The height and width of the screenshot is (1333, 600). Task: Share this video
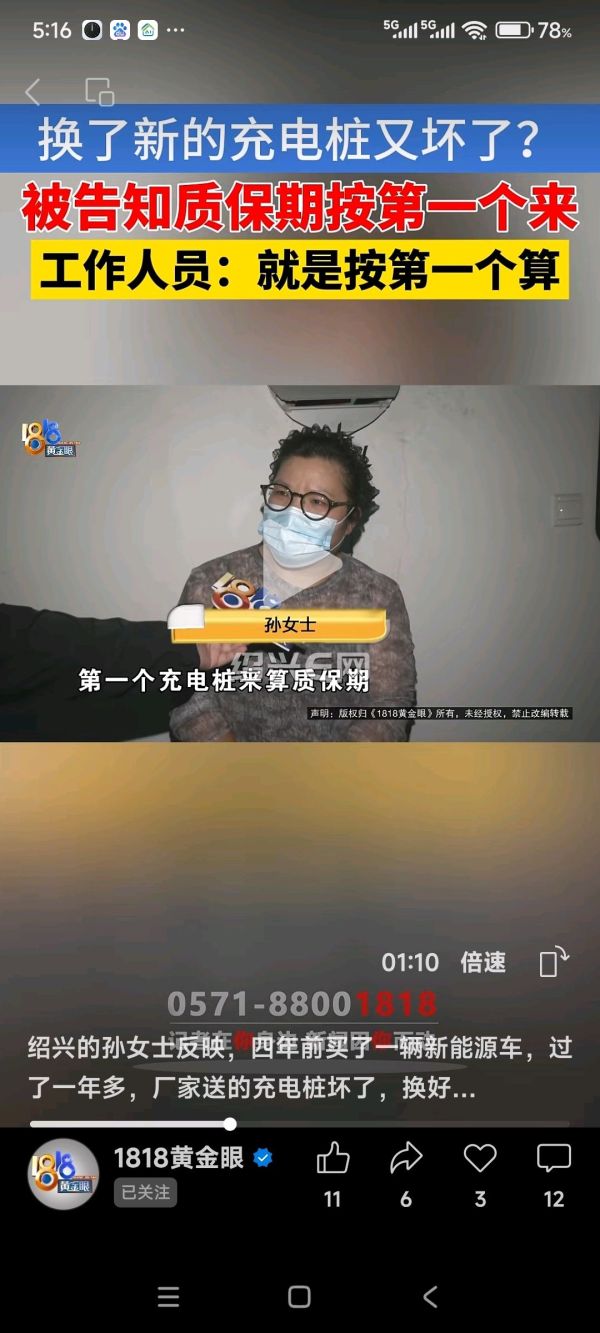coord(406,1160)
